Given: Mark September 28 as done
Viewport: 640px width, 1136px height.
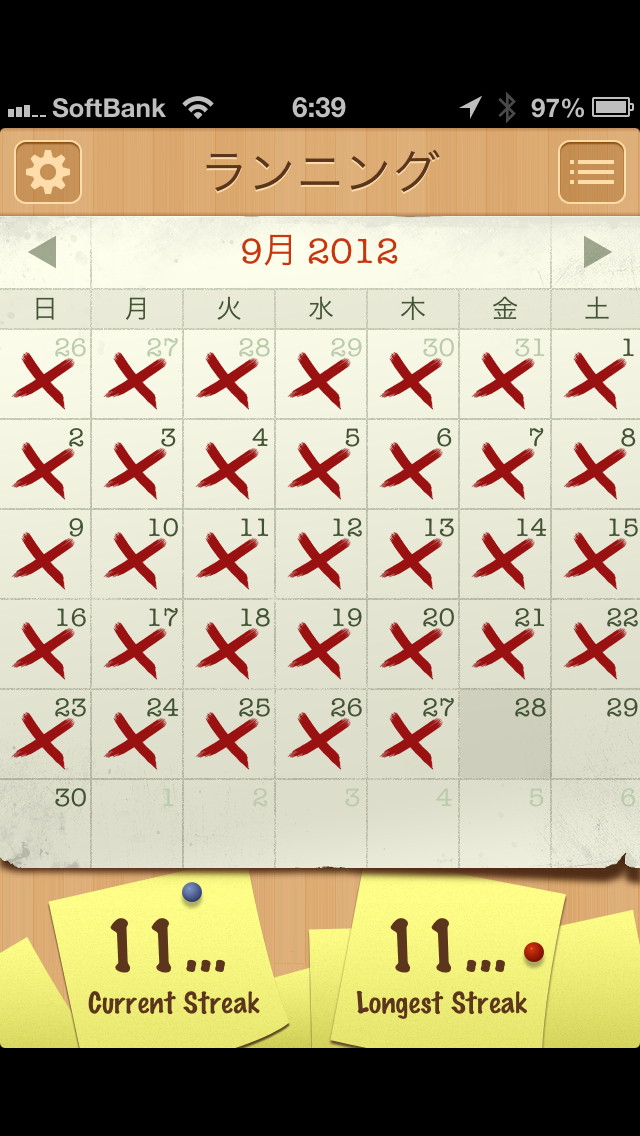Looking at the screenshot, I should pos(505,734).
